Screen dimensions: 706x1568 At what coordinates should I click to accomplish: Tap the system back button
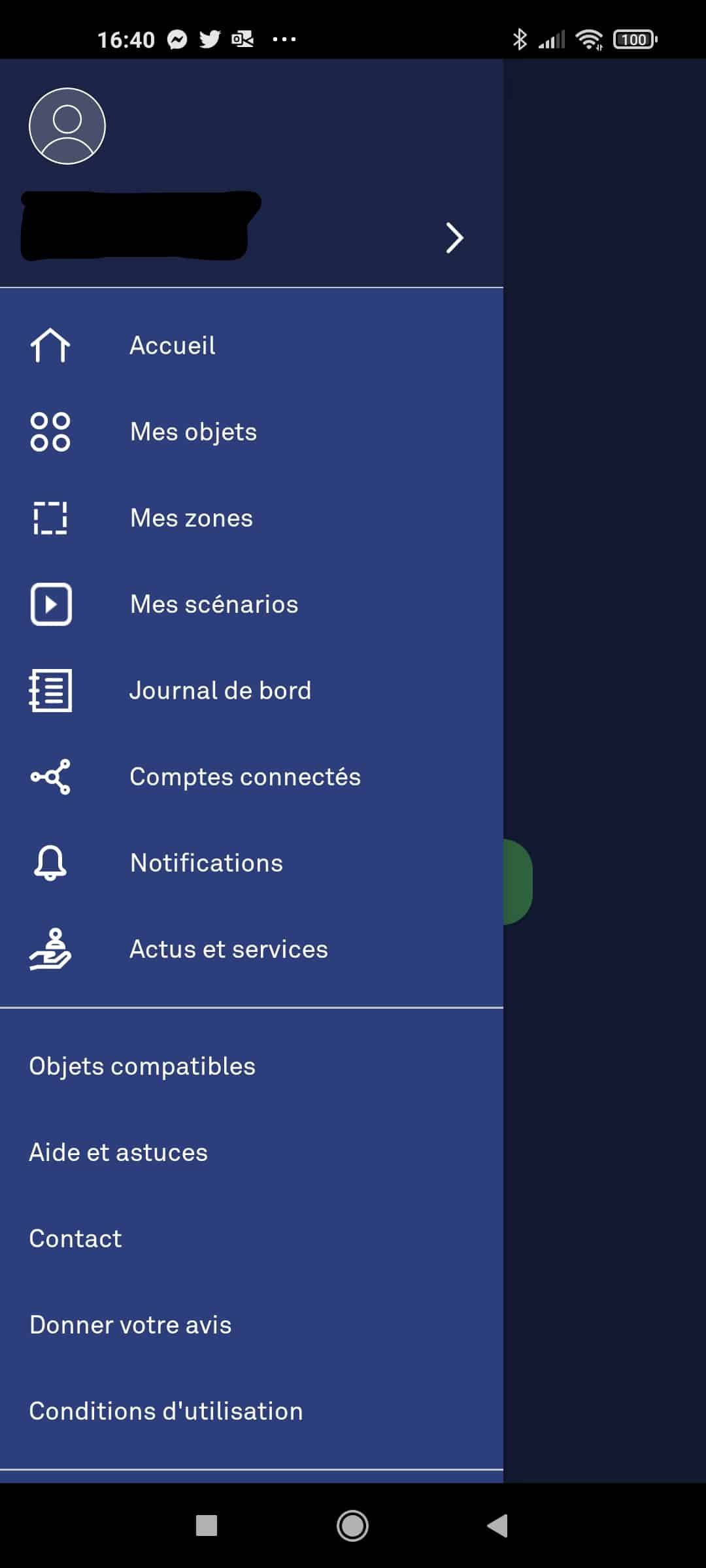pyautogui.click(x=497, y=1526)
